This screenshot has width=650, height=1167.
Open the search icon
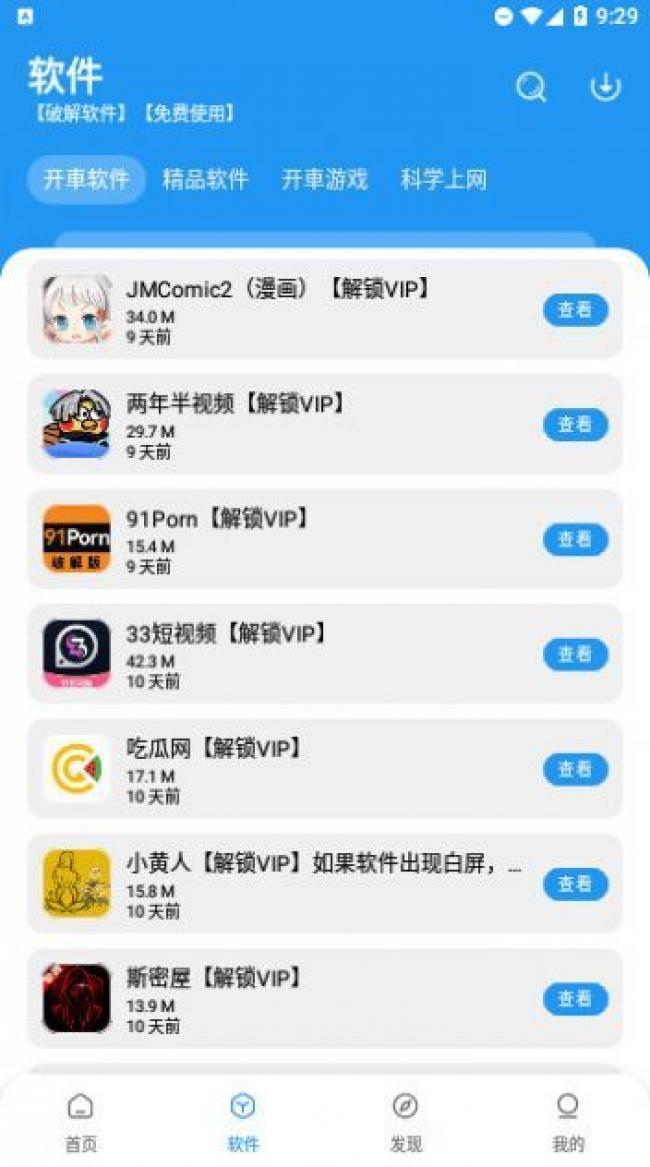[531, 88]
